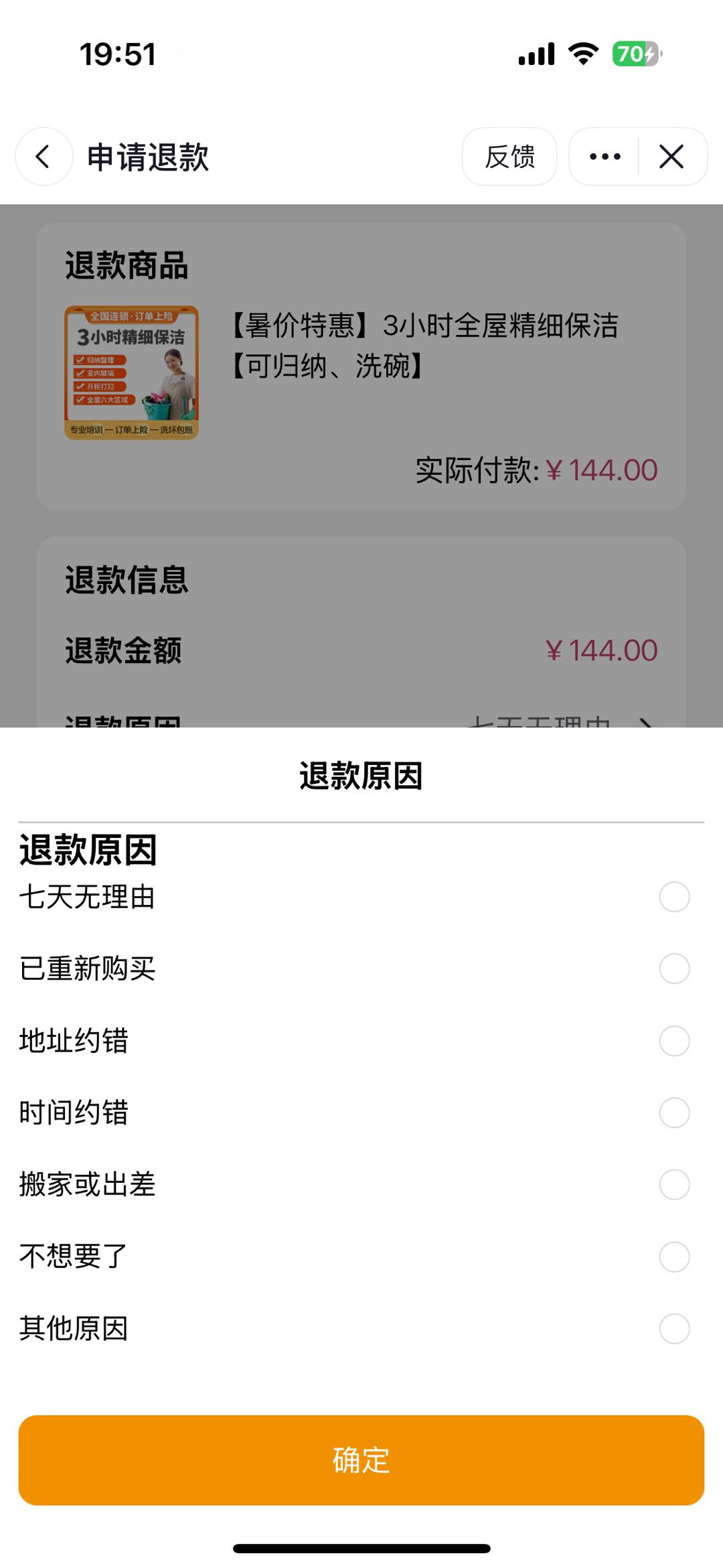The image size is (723, 1568).
Task: Confirm the refund reason with 确定
Action: coord(361,1460)
